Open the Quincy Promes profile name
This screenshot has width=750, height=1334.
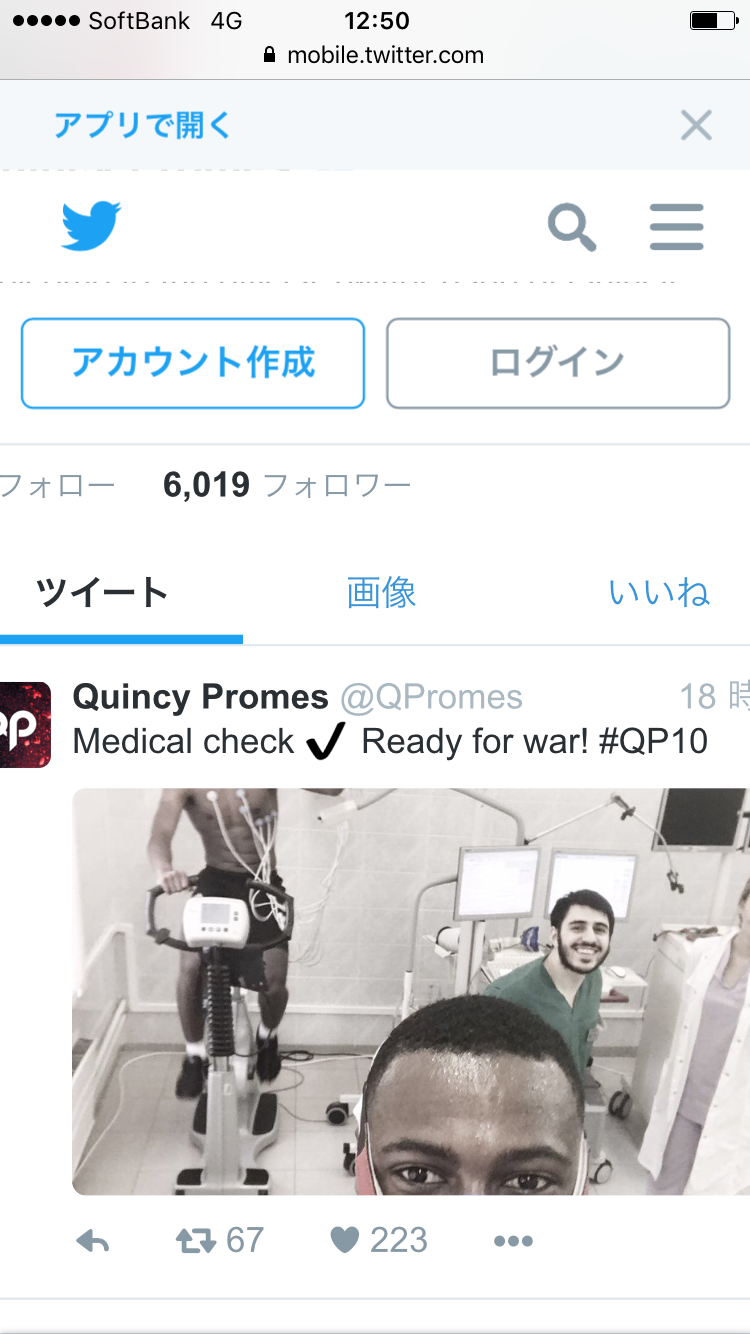coord(200,697)
